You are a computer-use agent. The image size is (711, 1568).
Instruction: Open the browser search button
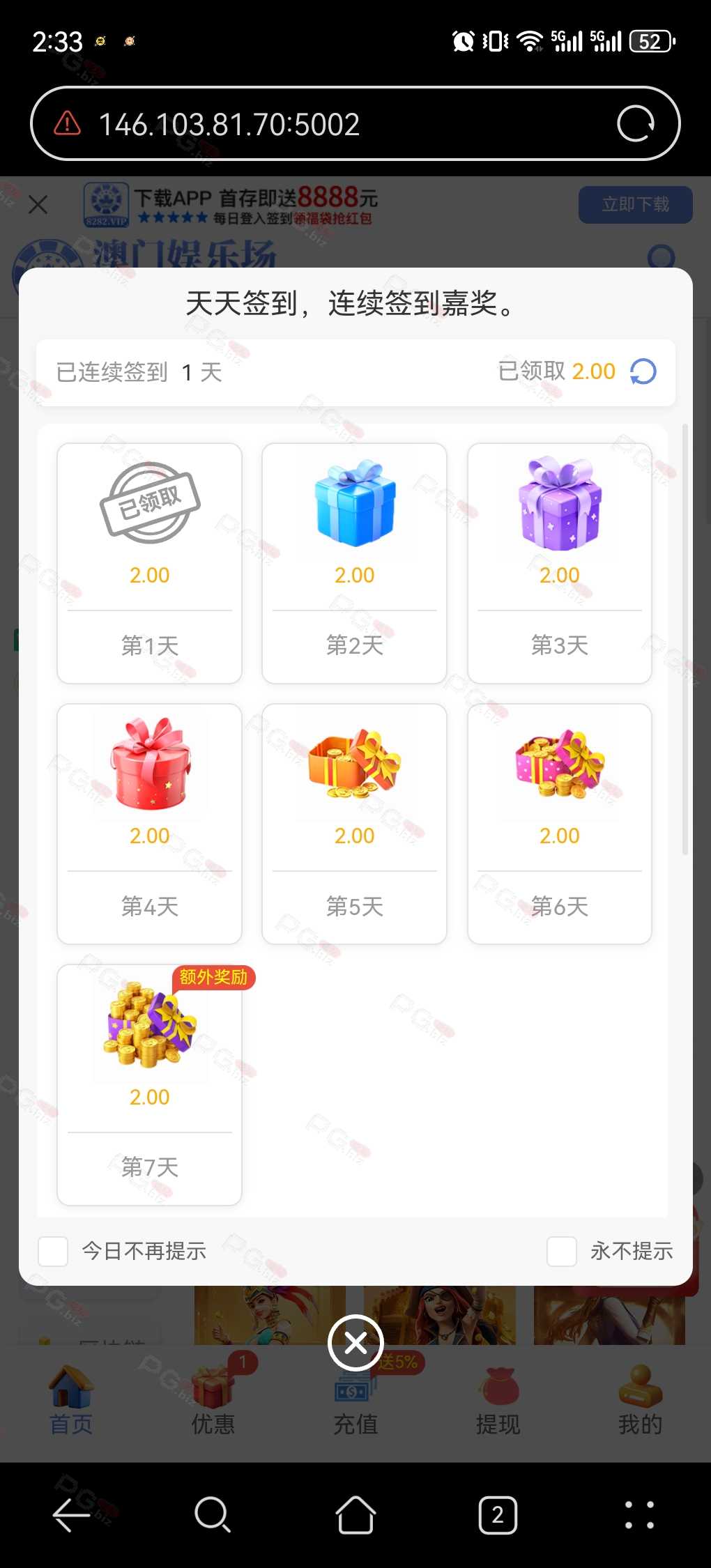pos(213,1515)
